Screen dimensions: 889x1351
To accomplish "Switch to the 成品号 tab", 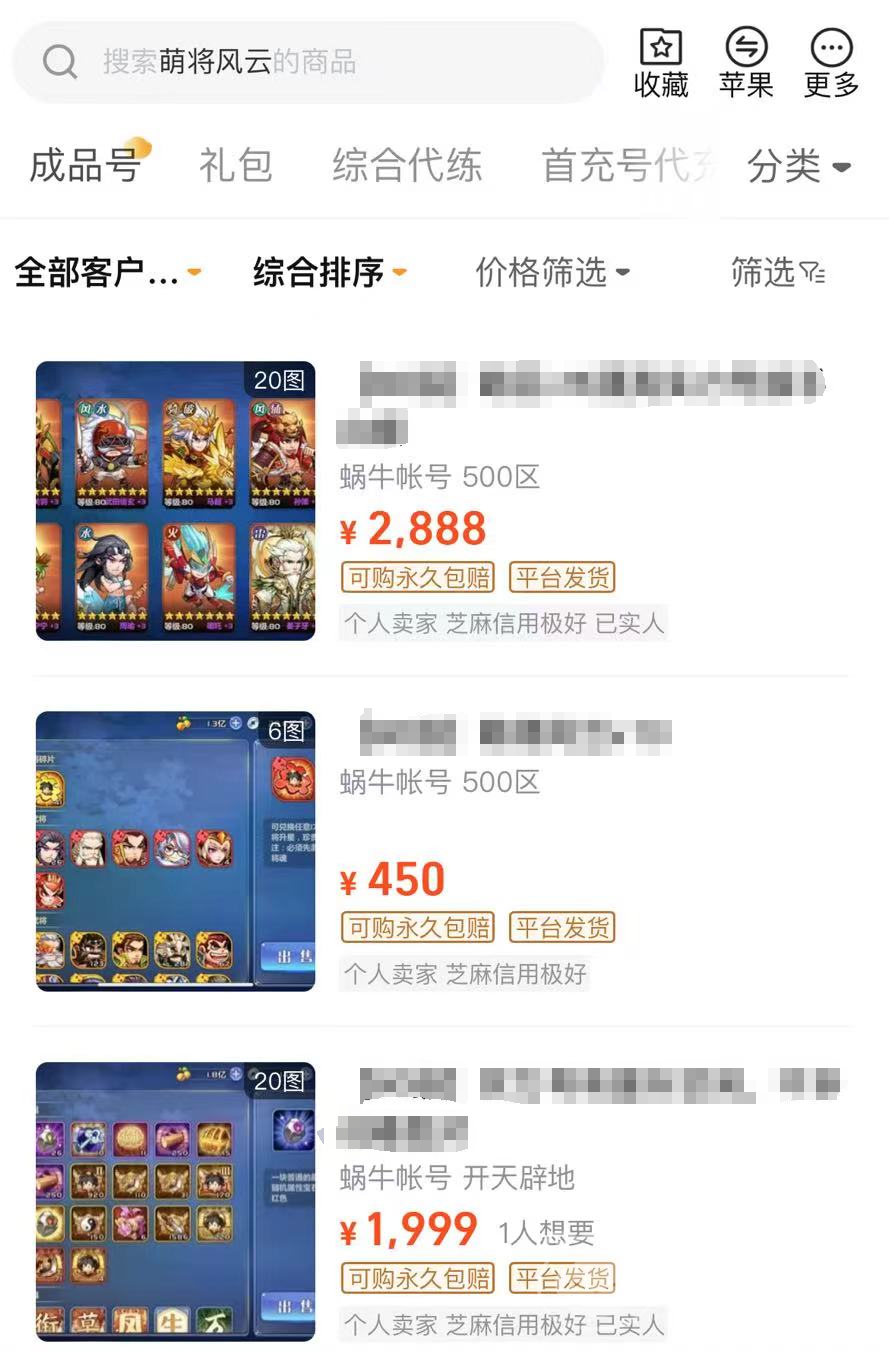I will pyautogui.click(x=86, y=165).
